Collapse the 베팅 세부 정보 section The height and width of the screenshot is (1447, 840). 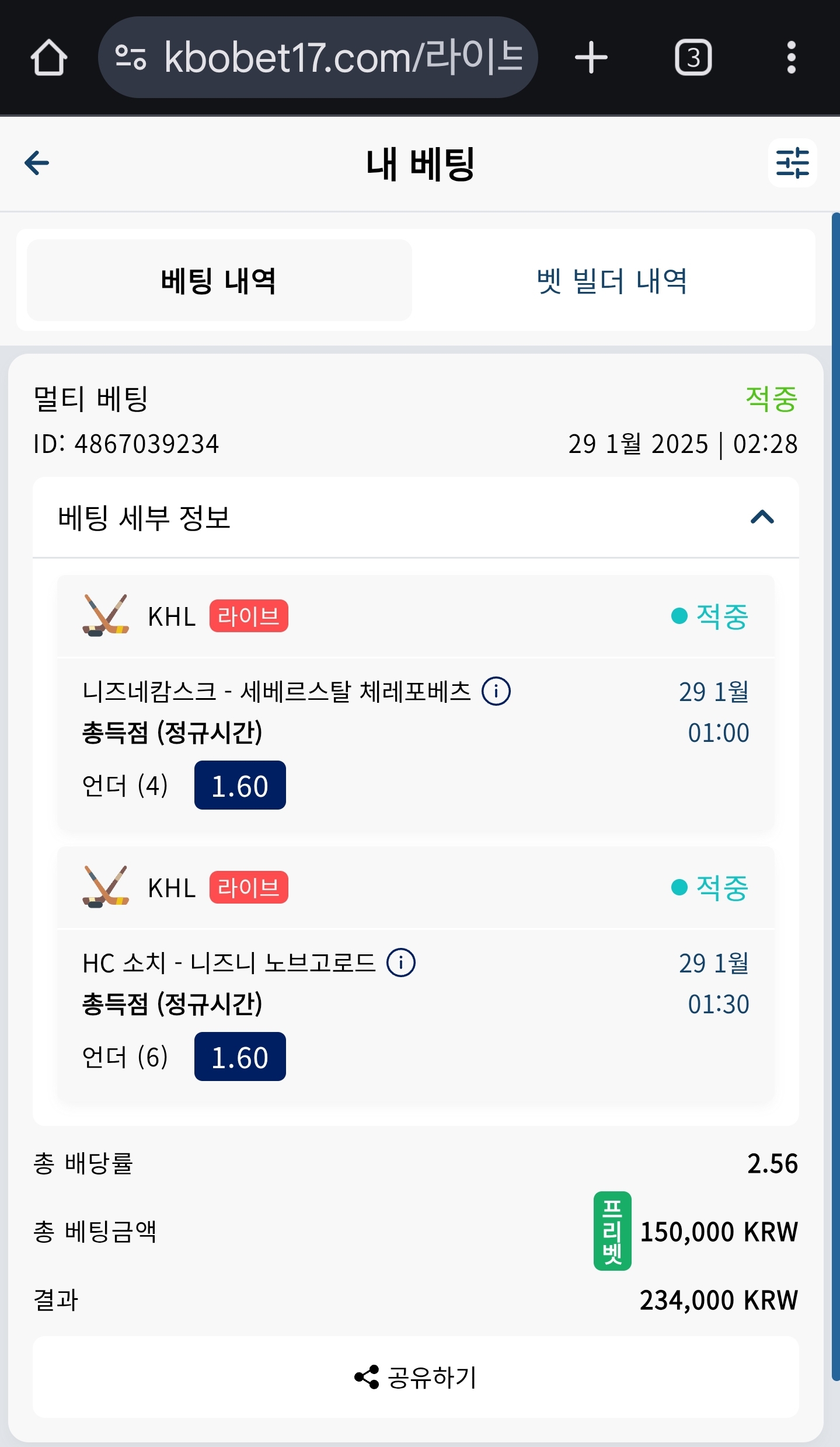click(762, 517)
